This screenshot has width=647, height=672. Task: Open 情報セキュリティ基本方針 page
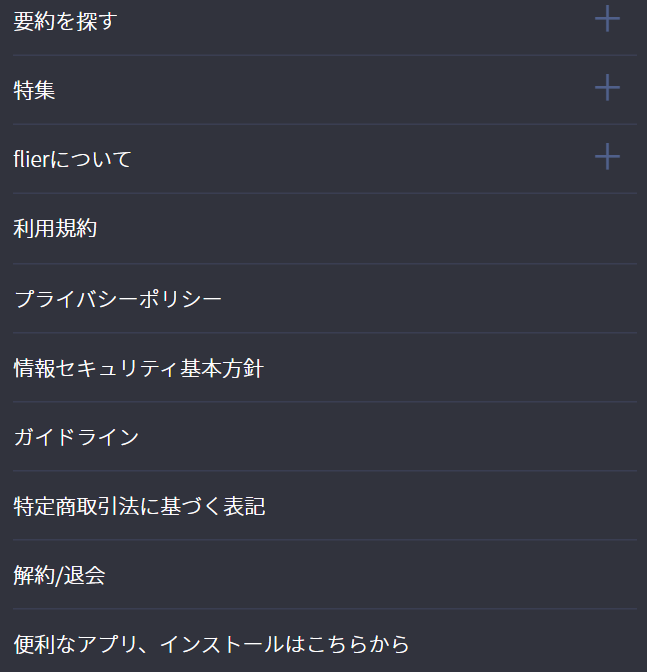point(138,368)
